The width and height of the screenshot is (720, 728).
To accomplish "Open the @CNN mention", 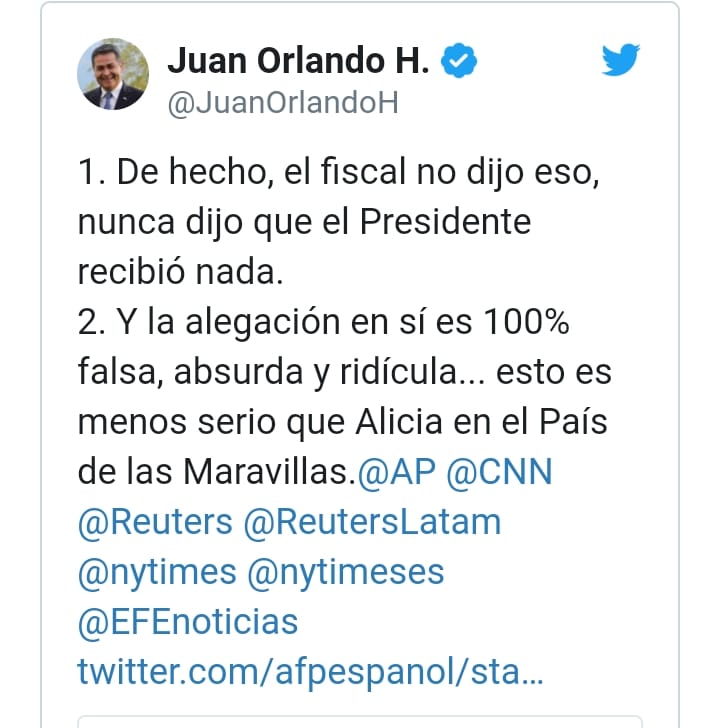I will click(498, 472).
